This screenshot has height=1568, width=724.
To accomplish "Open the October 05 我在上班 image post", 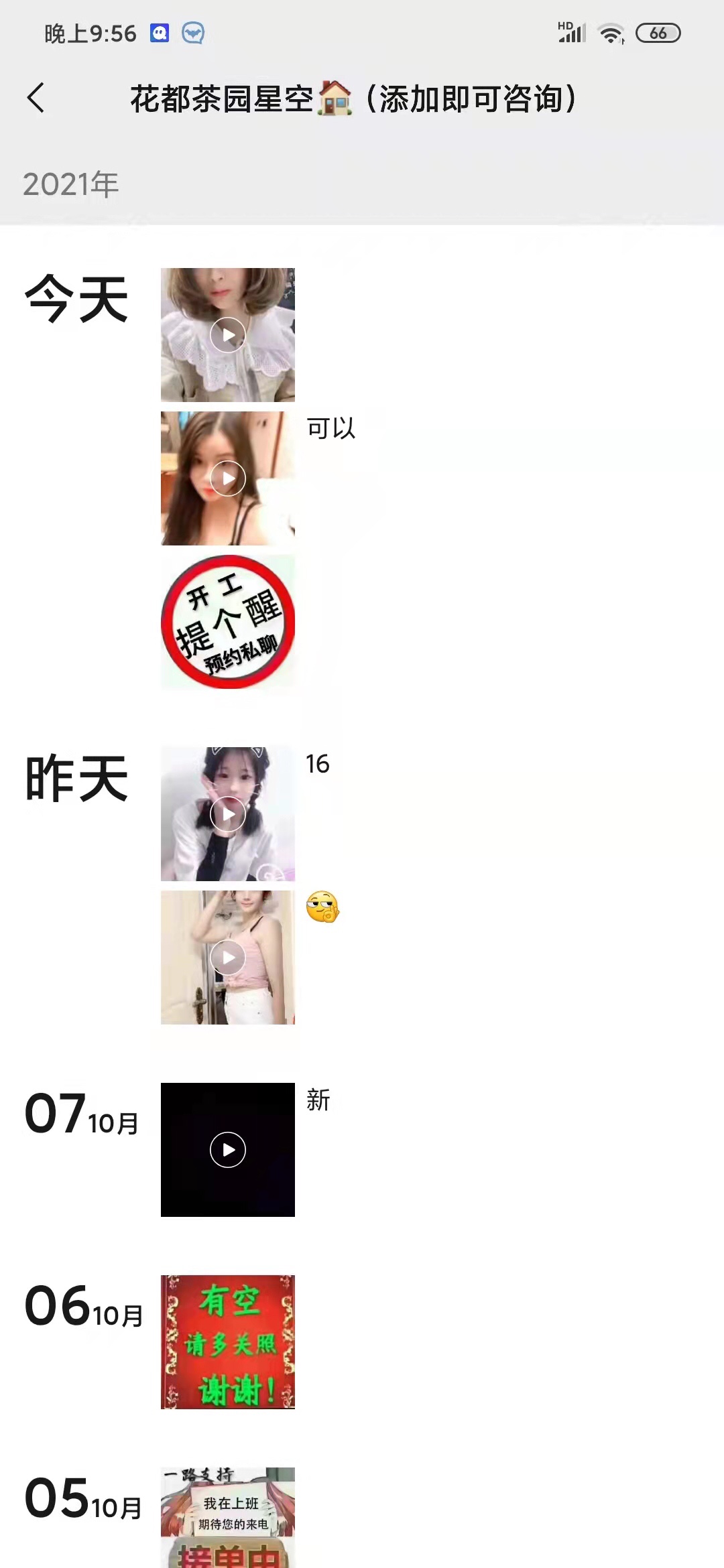I will (228, 1518).
